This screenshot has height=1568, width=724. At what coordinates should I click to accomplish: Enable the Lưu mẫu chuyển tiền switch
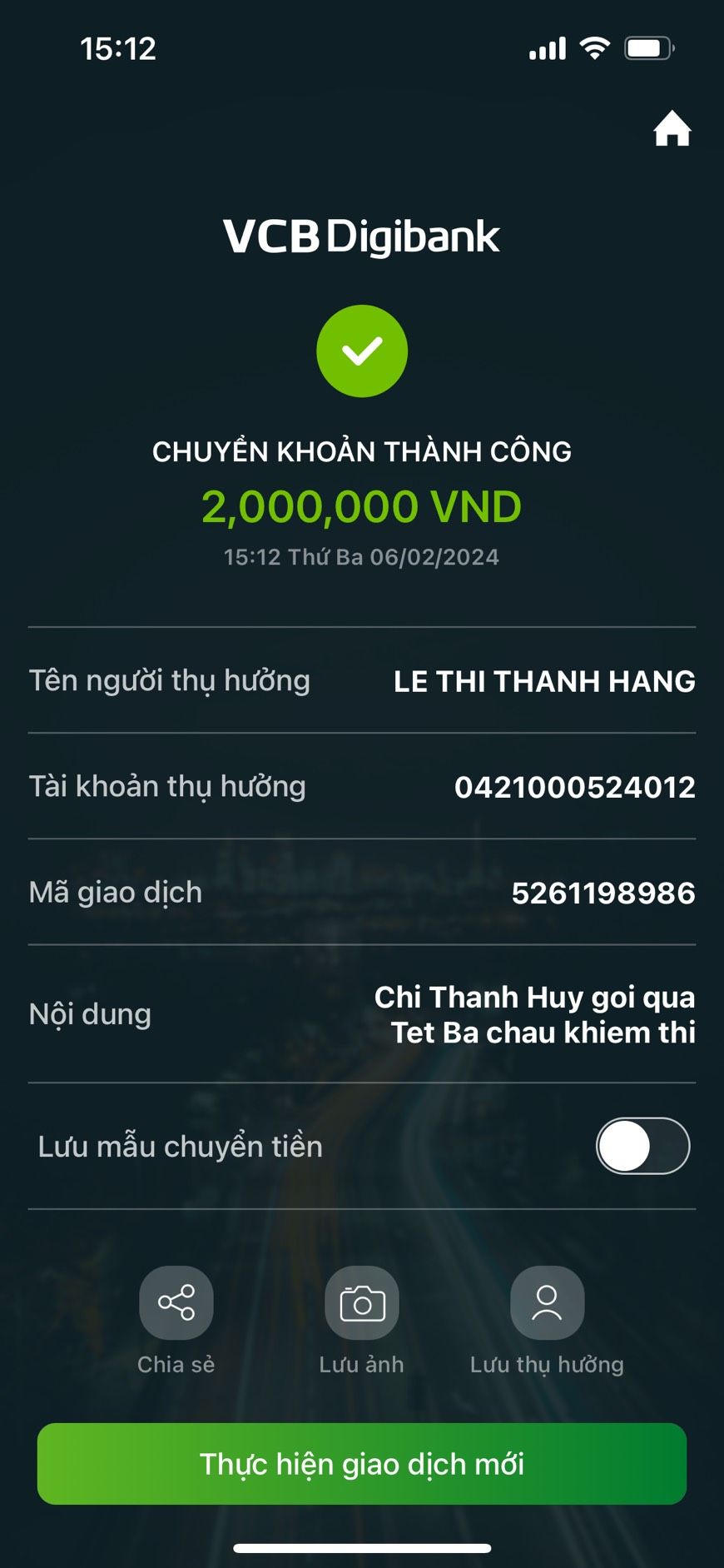click(x=642, y=1146)
